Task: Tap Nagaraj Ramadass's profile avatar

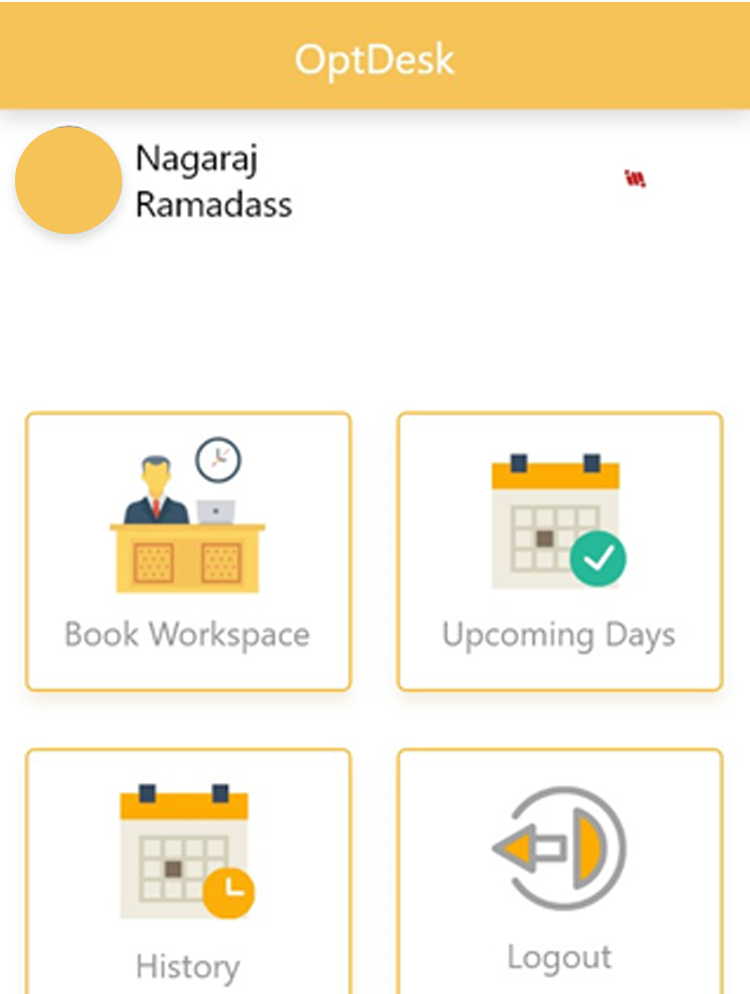Action: tap(68, 181)
